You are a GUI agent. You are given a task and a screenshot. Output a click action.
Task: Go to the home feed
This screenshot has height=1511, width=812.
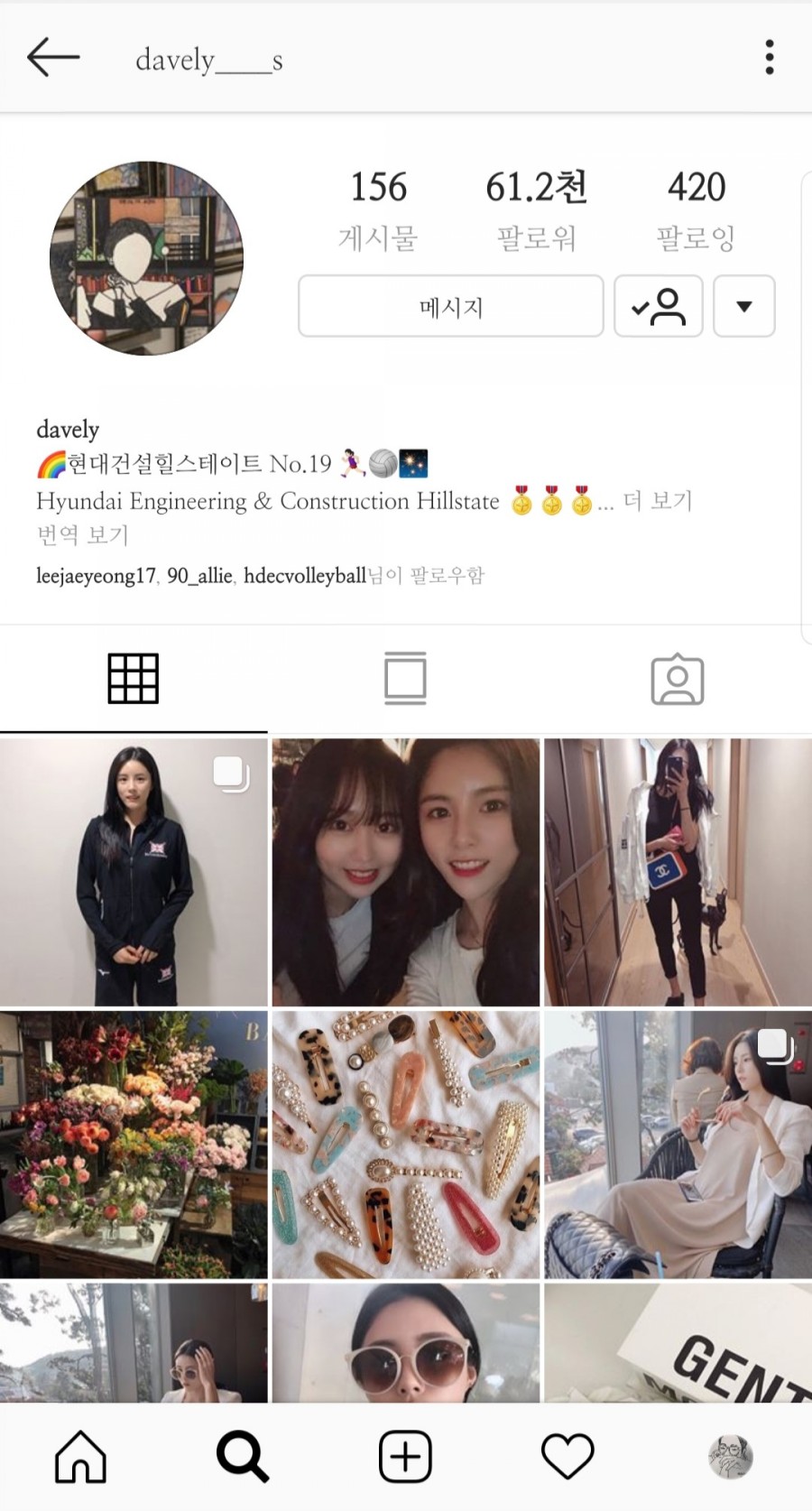(81, 1456)
